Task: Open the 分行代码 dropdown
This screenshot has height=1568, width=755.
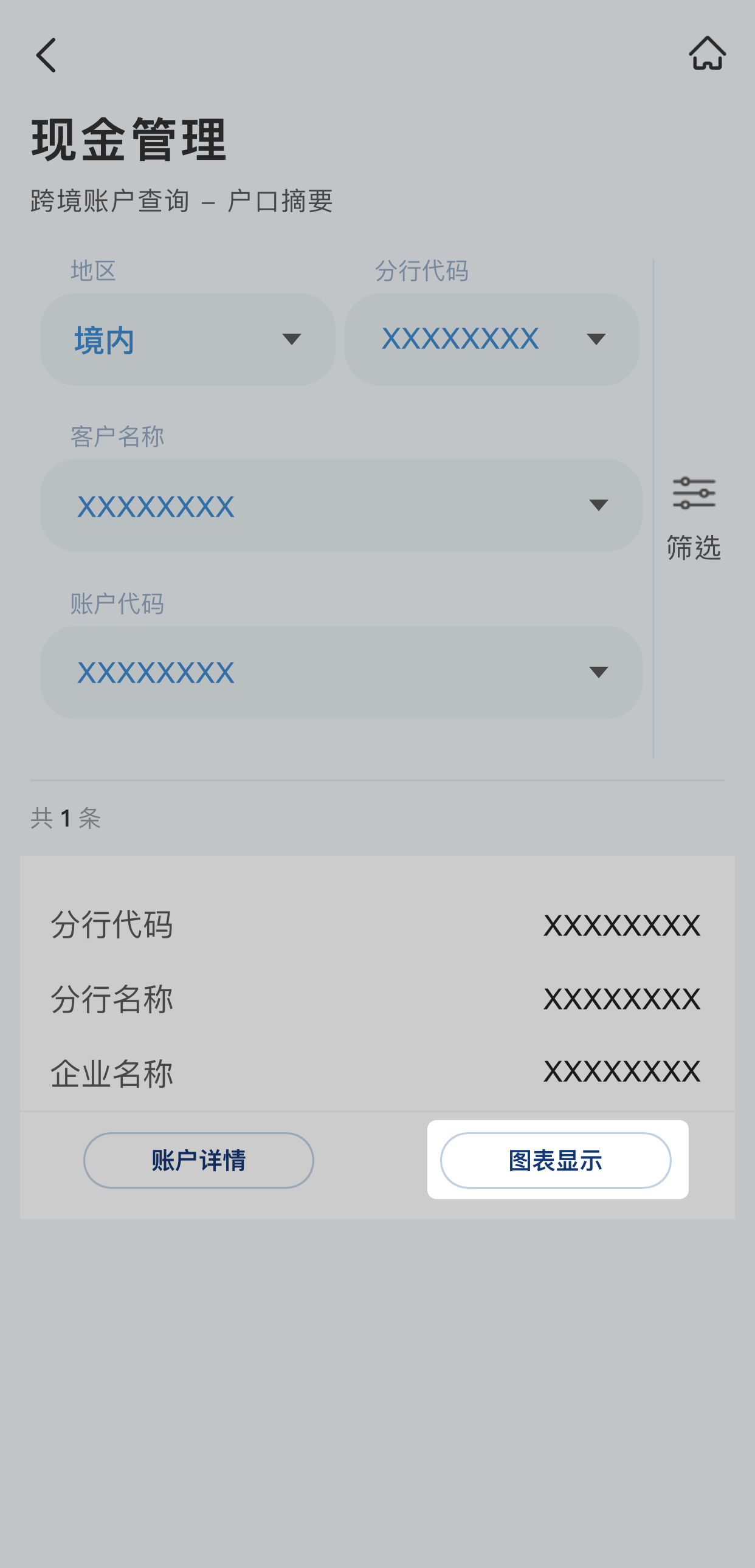Action: tap(492, 339)
